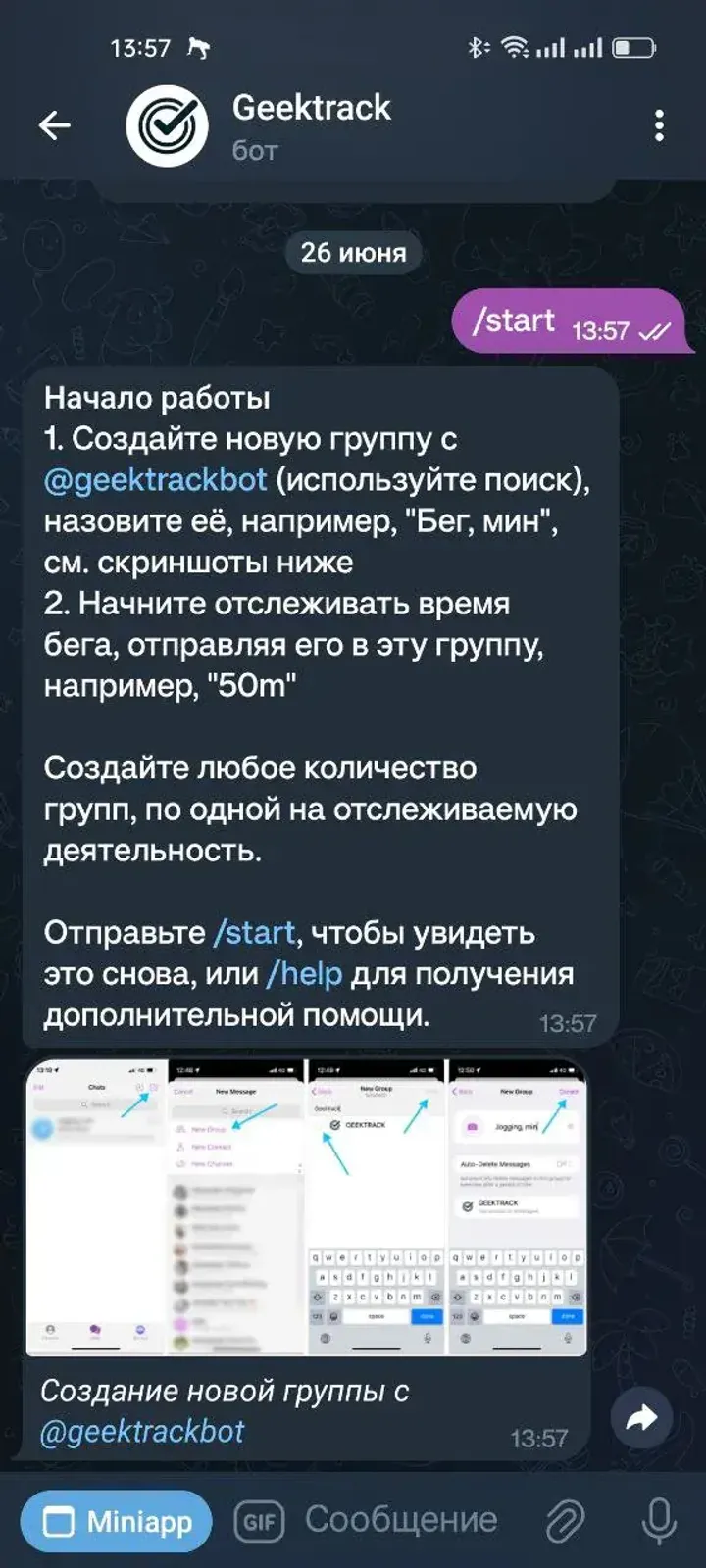Tap the Geektrack bot avatar
The height and width of the screenshot is (1568, 706).
coord(167,124)
